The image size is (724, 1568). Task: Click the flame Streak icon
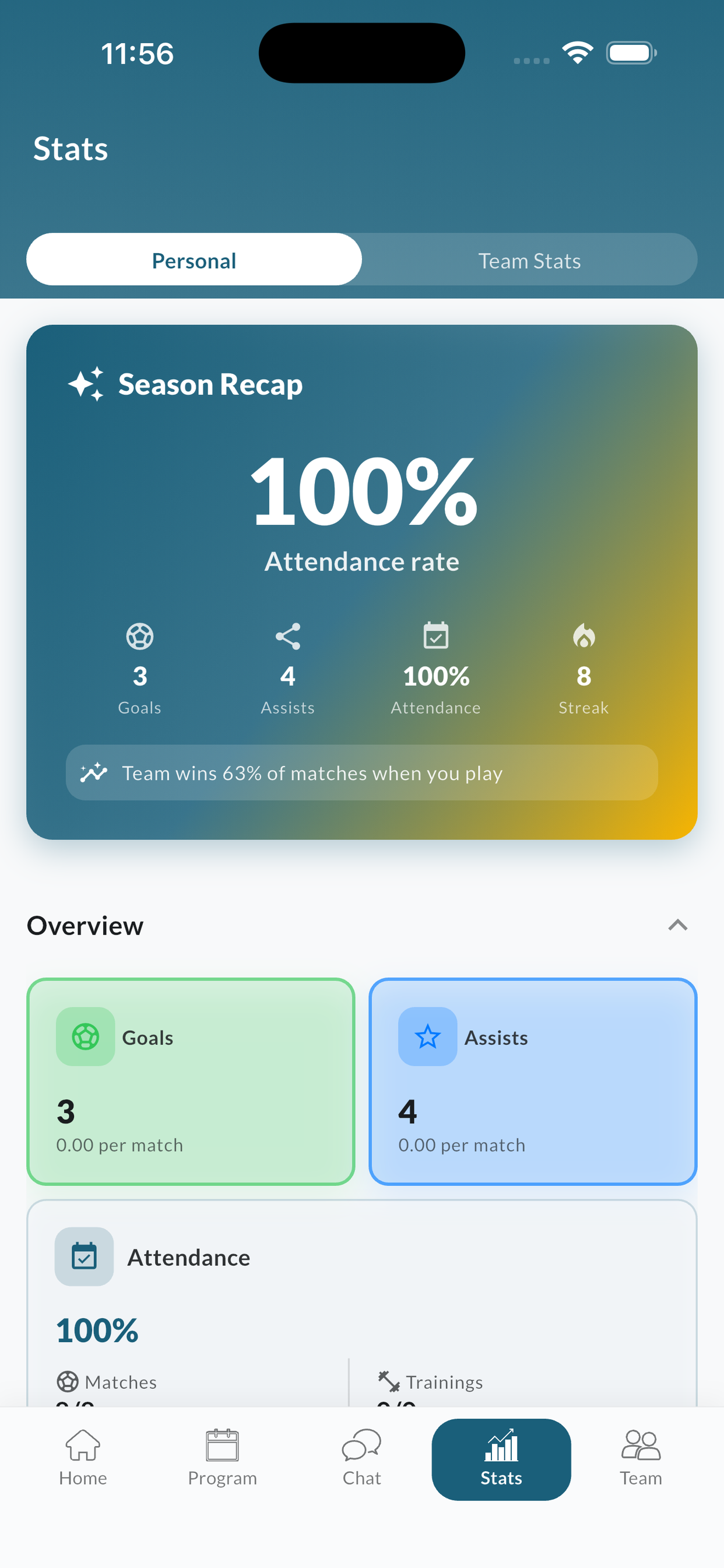point(584,636)
